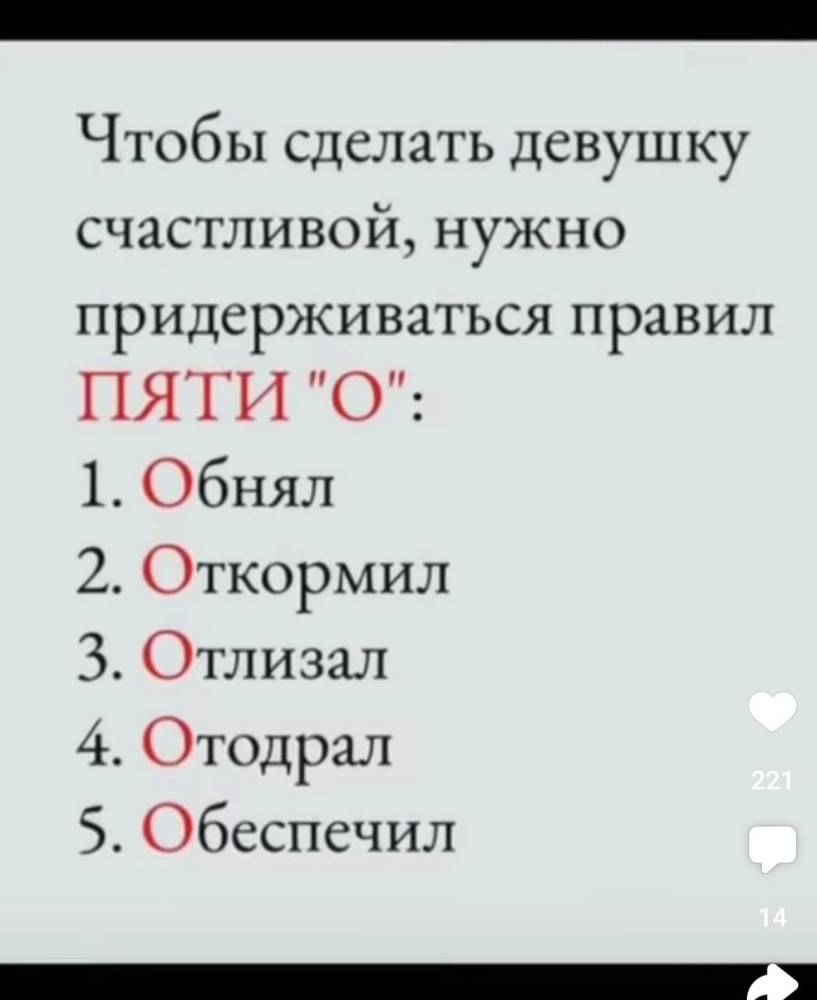817x1000 pixels.
Task: Open the comments on this post
Action: pyautogui.click(x=771, y=848)
